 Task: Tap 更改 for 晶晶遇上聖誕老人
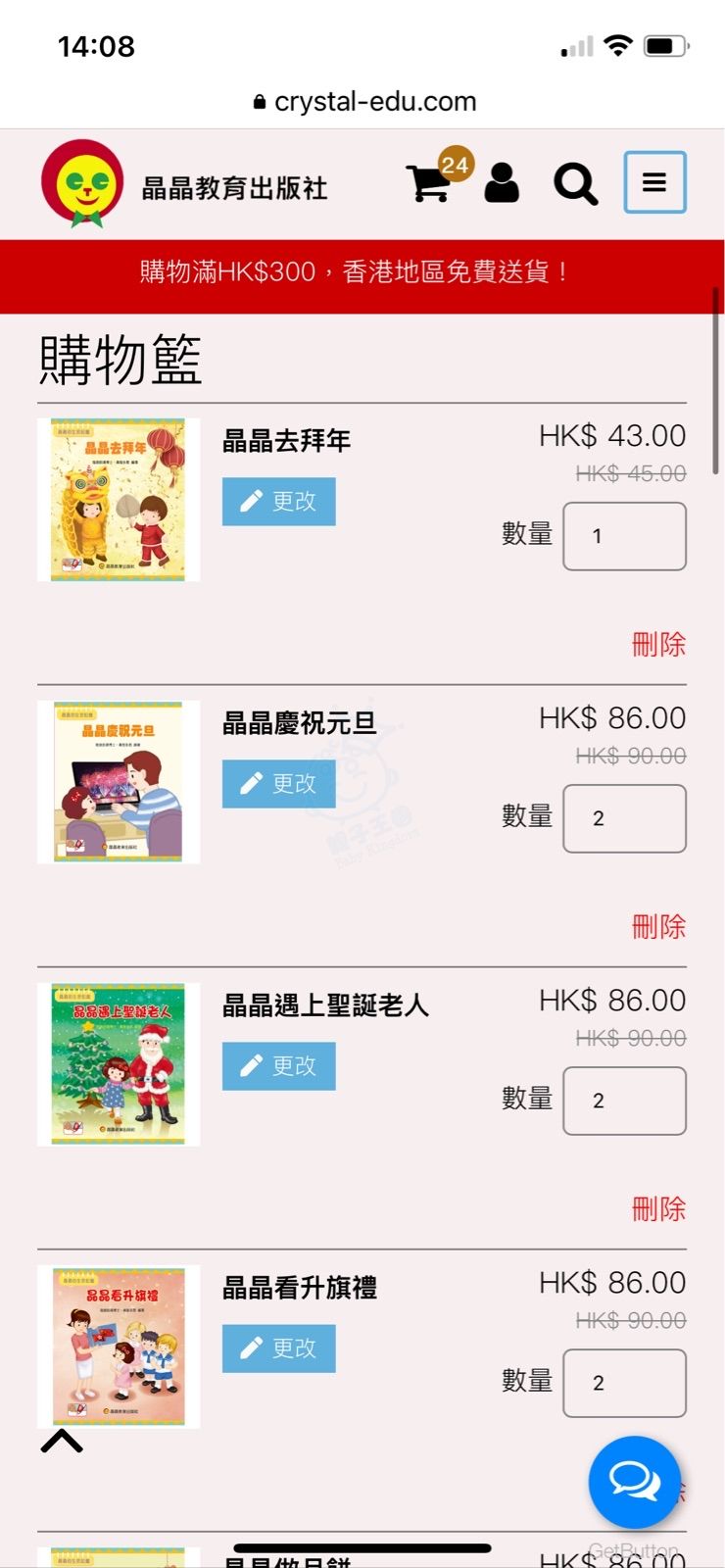(279, 1066)
